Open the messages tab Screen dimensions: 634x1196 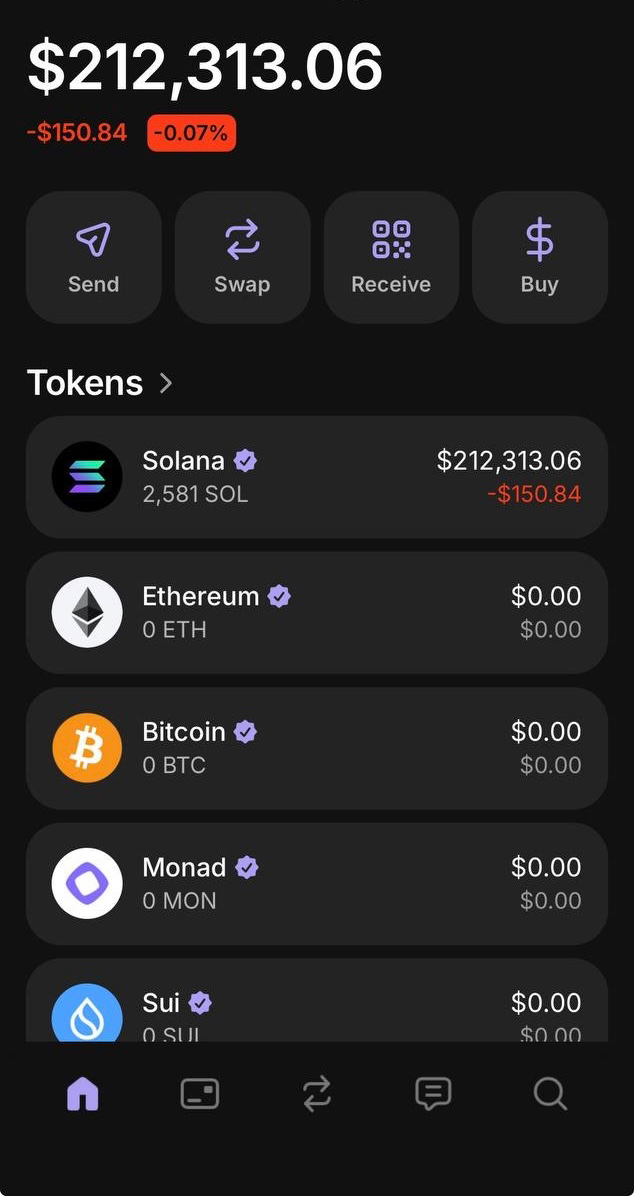(433, 1094)
